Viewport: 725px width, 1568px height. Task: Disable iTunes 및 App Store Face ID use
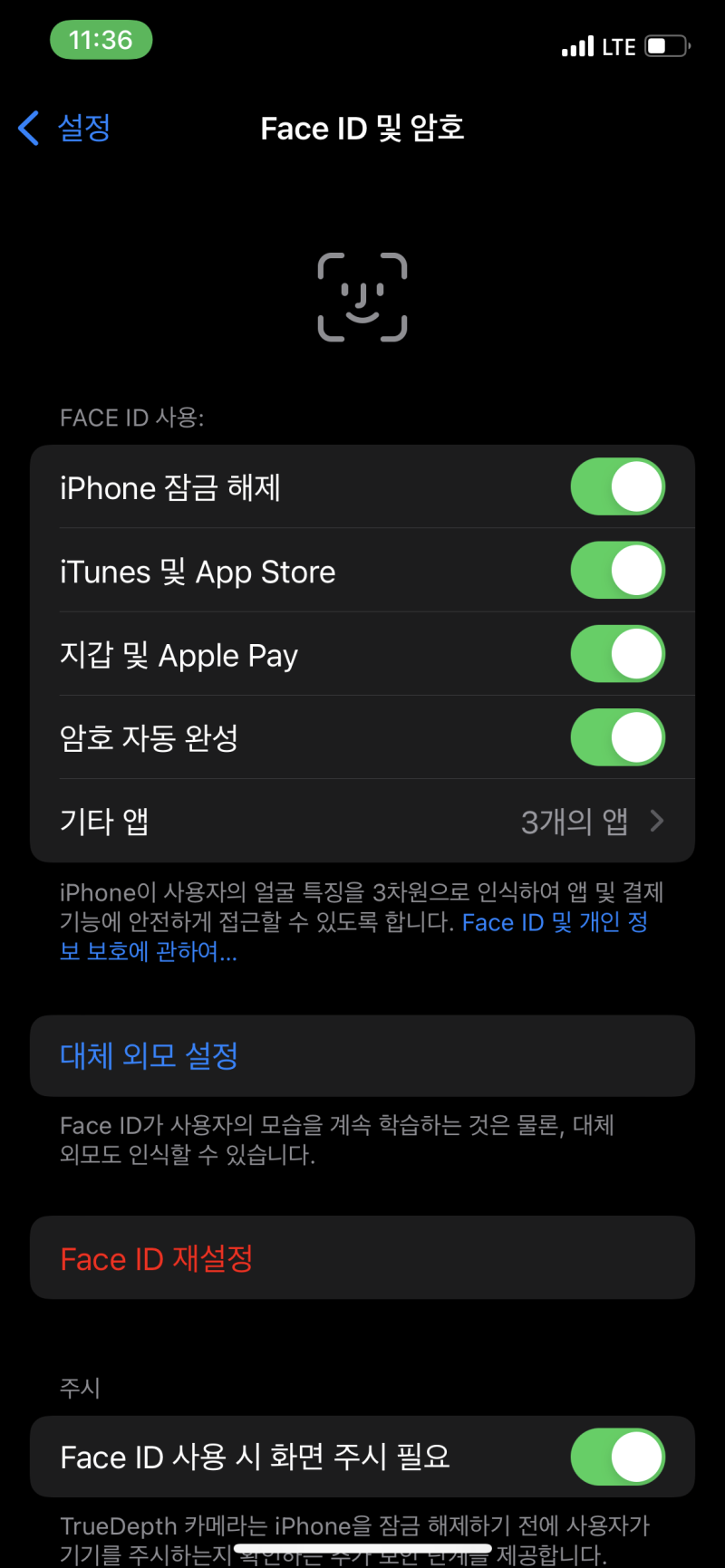point(617,570)
